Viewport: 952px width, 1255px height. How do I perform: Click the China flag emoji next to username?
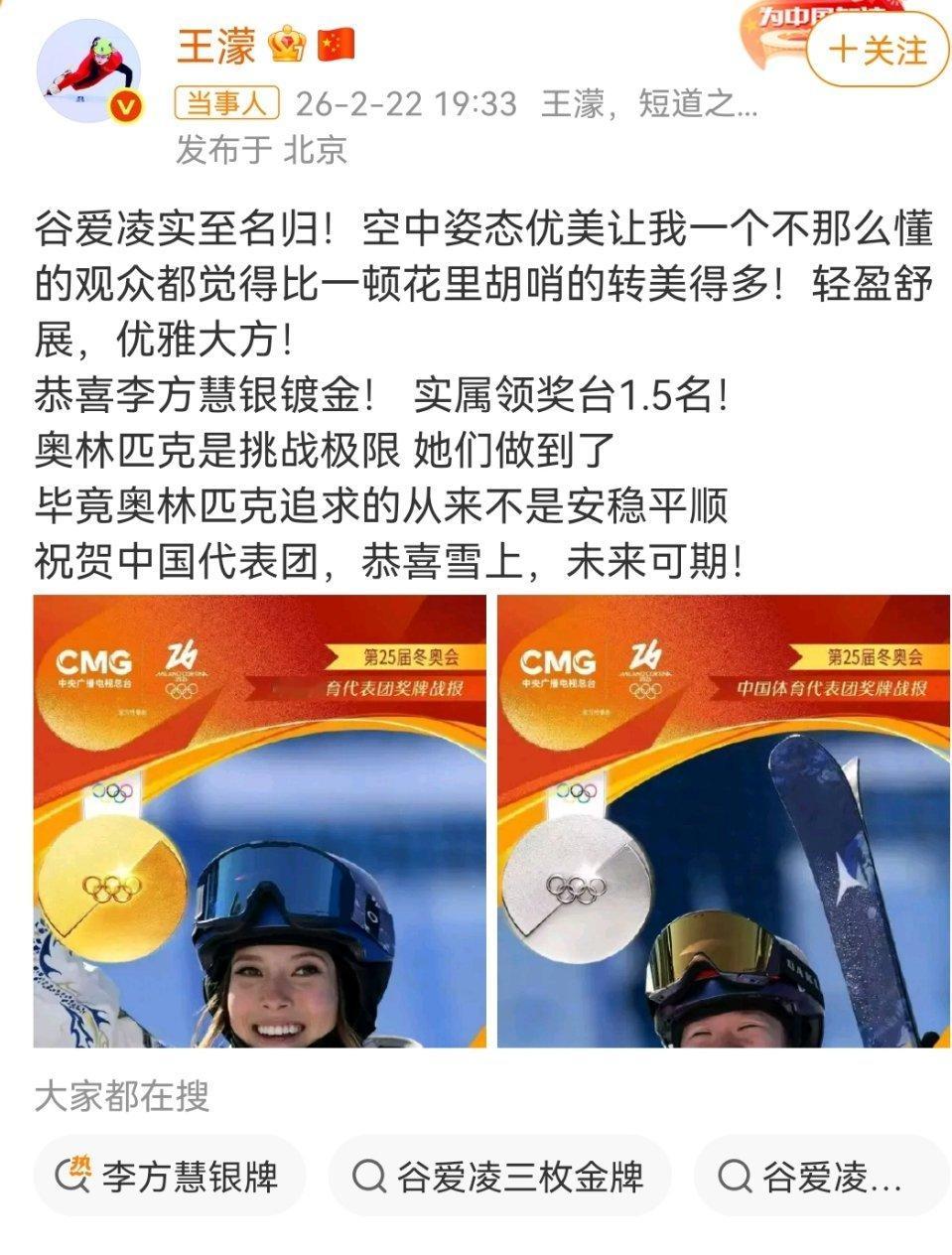click(x=334, y=45)
